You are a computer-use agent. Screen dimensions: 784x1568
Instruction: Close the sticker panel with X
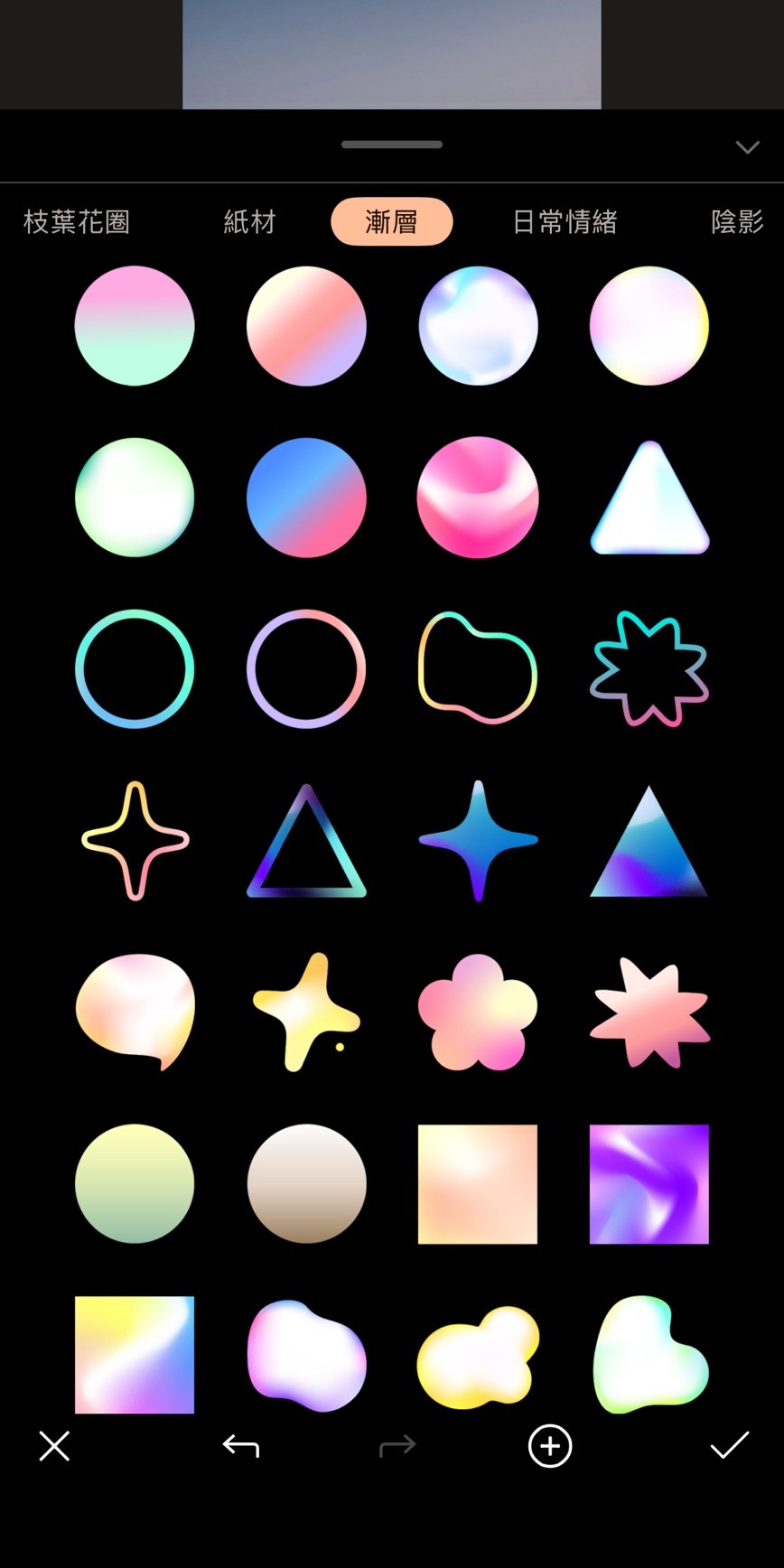[54, 1446]
